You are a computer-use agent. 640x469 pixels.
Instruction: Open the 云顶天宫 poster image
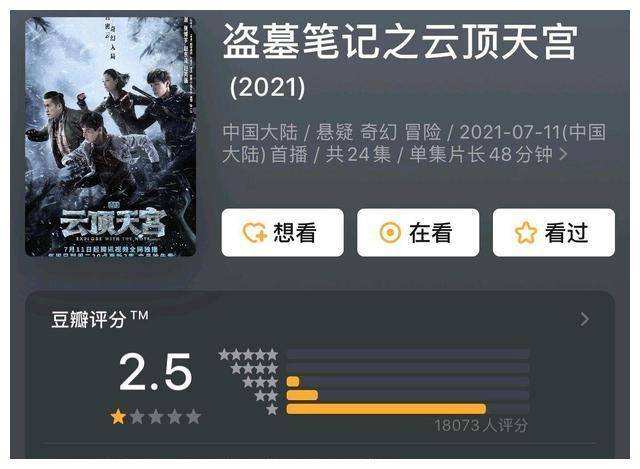110,137
